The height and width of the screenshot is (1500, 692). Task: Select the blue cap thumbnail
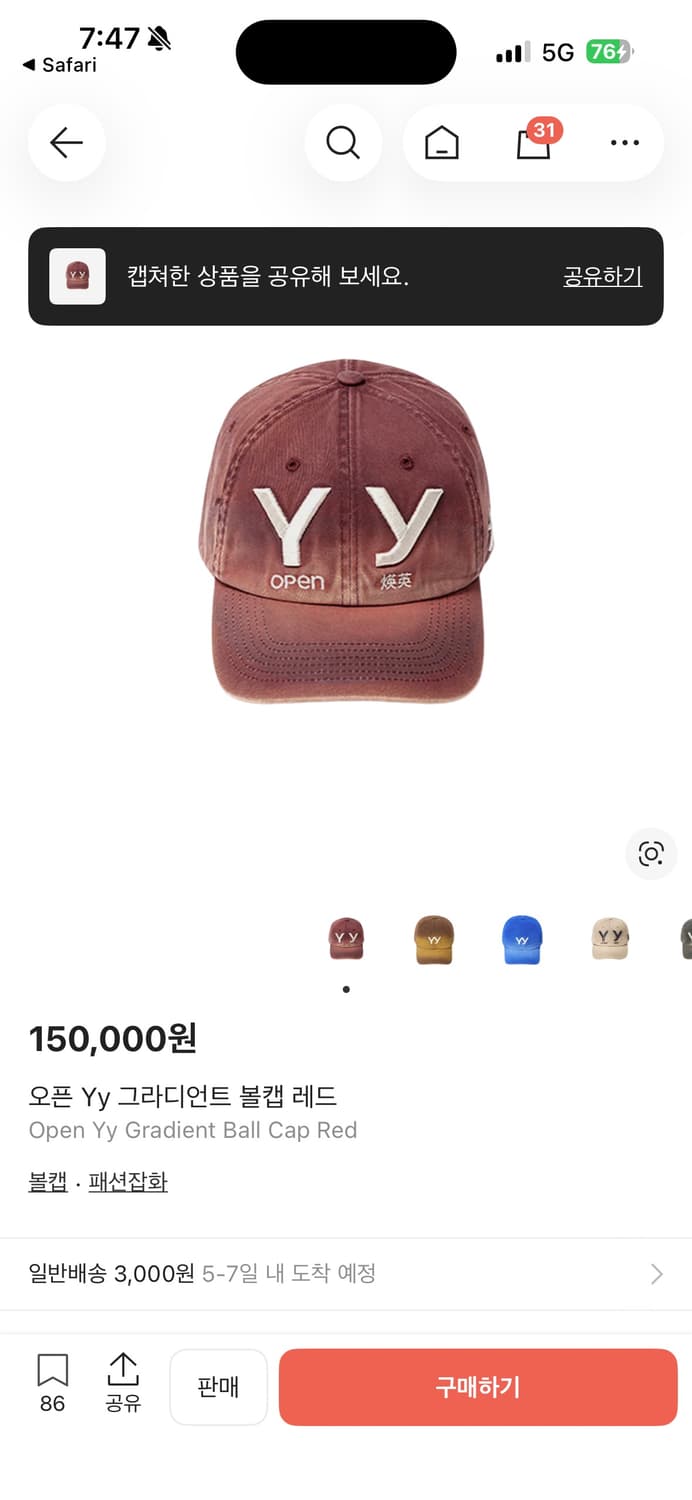pos(522,939)
